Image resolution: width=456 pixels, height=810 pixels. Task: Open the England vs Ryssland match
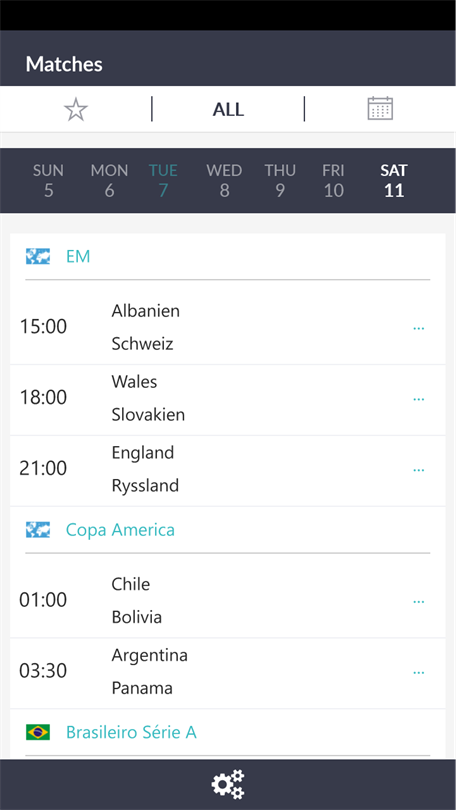[228, 470]
